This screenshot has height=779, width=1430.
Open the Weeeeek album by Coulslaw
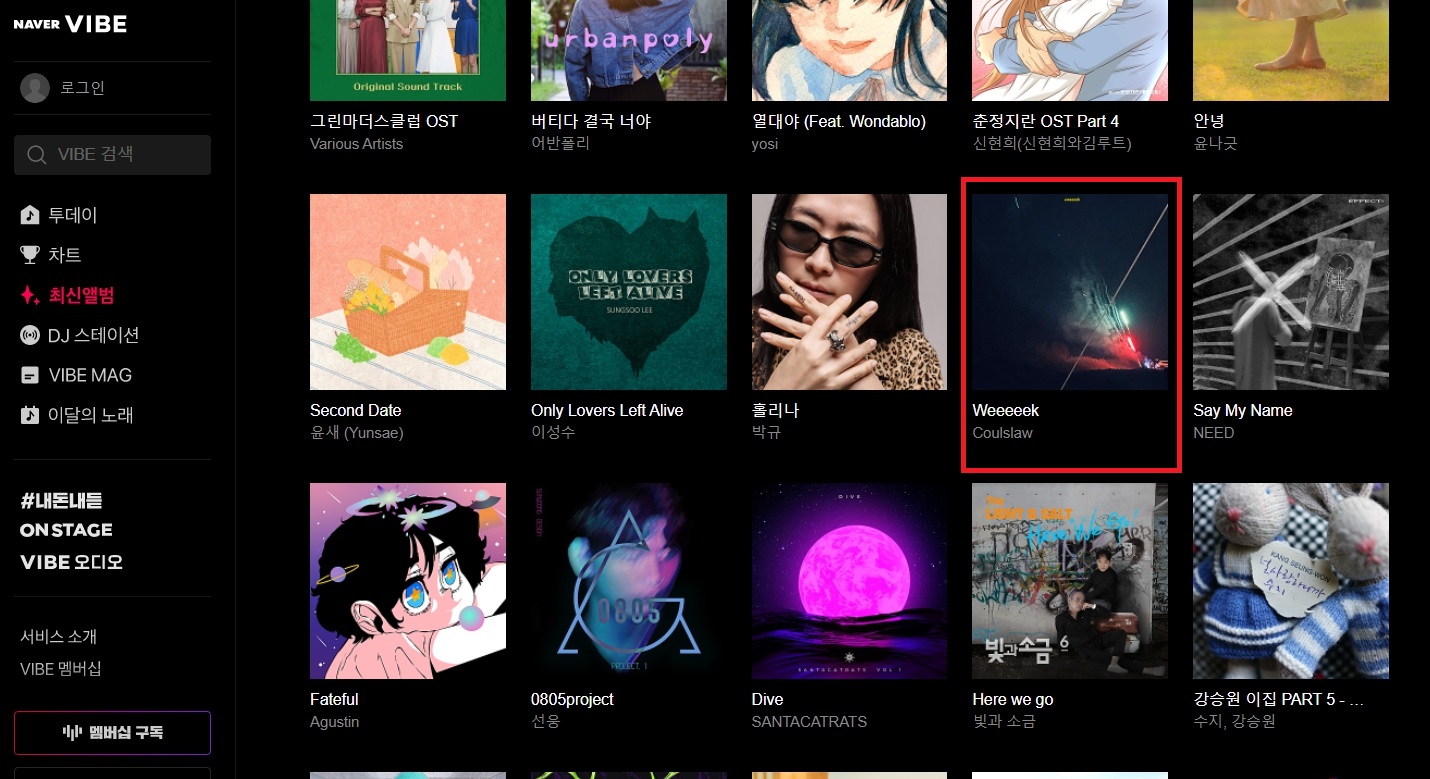(1069, 292)
